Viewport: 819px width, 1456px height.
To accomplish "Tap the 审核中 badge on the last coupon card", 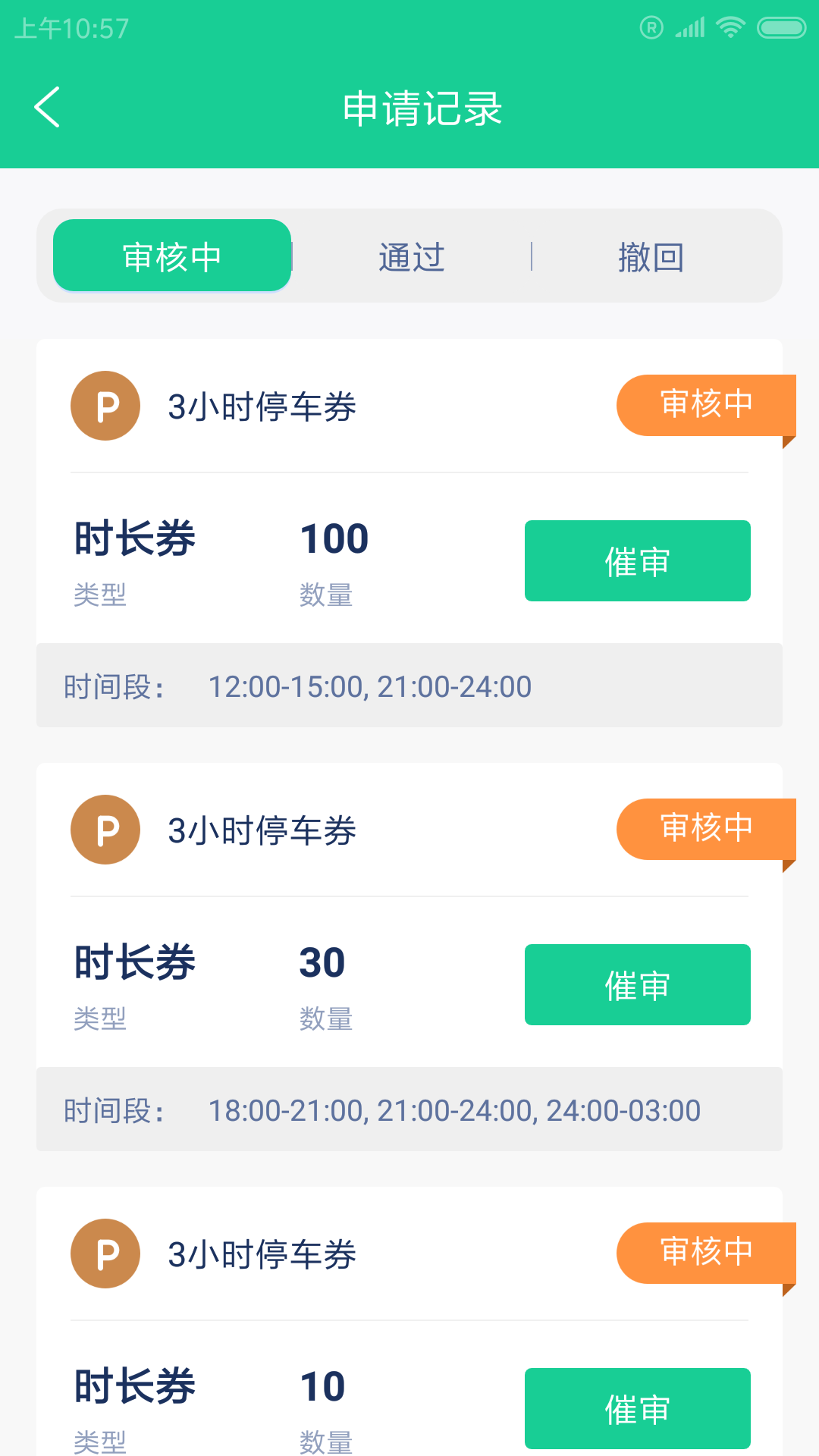I will click(x=705, y=1253).
